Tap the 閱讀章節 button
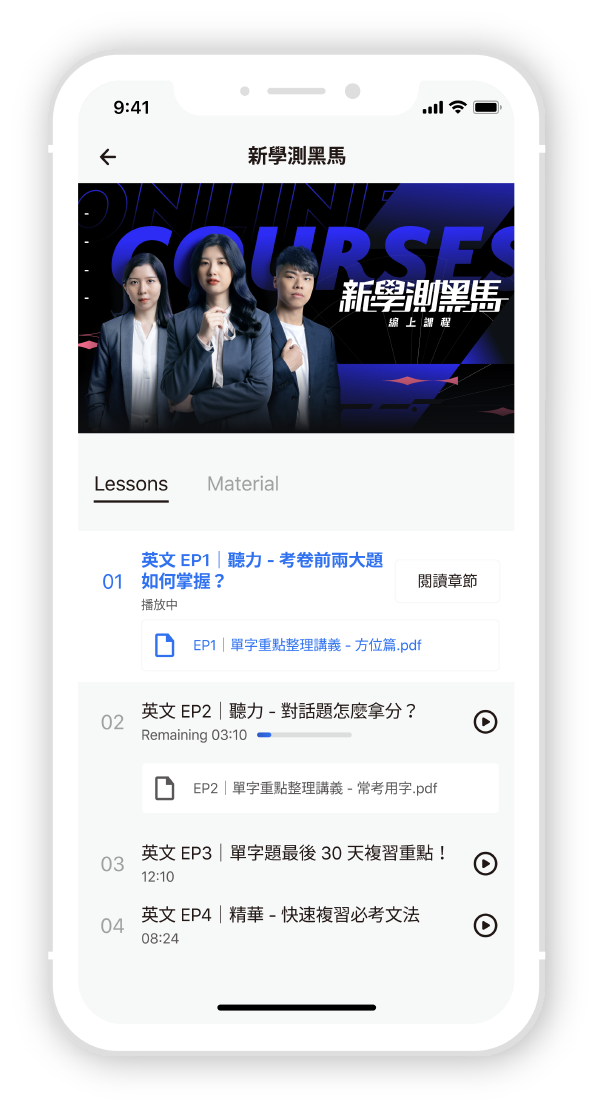This screenshot has width=602, height=1112. pos(447,582)
